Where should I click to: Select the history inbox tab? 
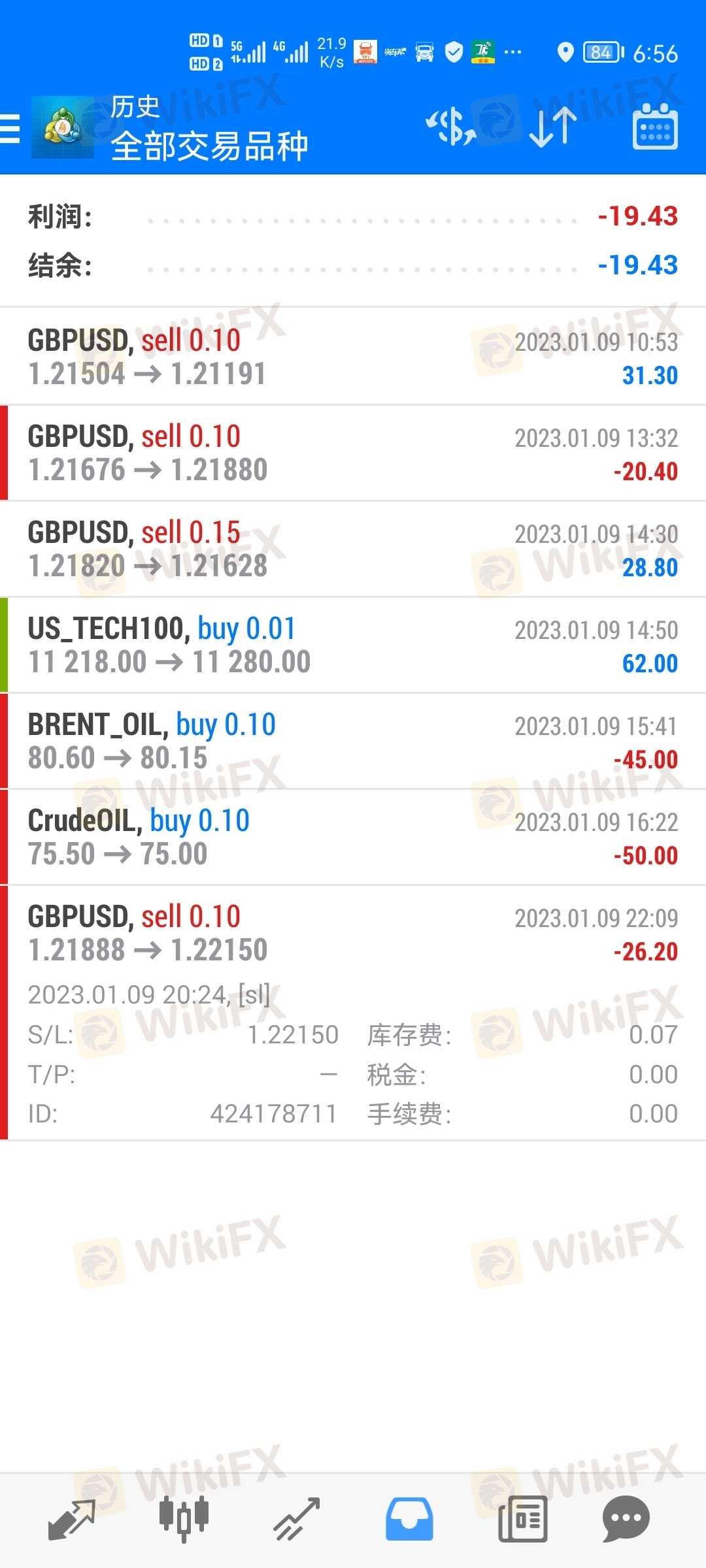[x=409, y=1519]
